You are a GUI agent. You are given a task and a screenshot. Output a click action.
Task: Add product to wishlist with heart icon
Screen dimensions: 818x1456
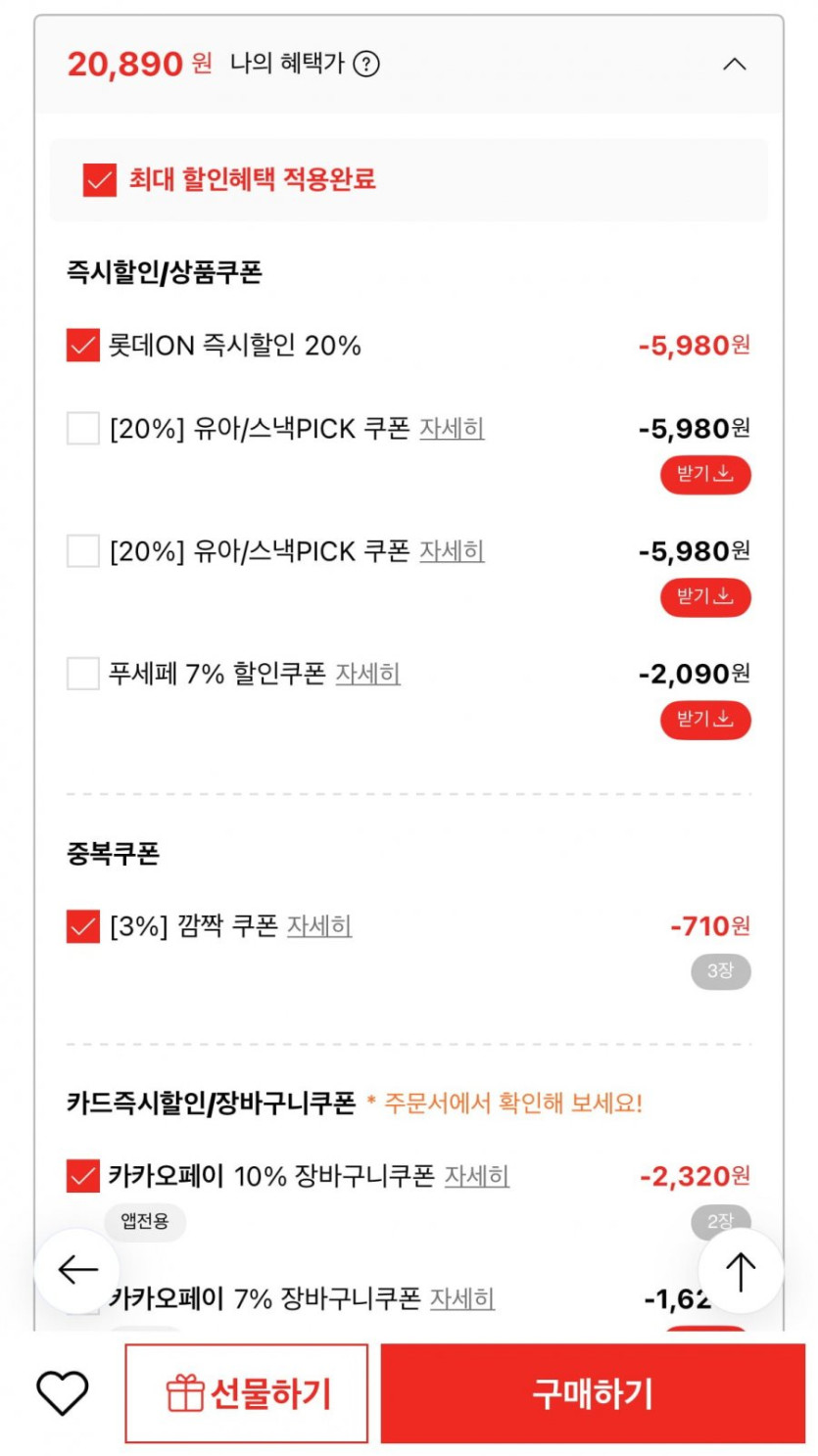coord(62,1392)
